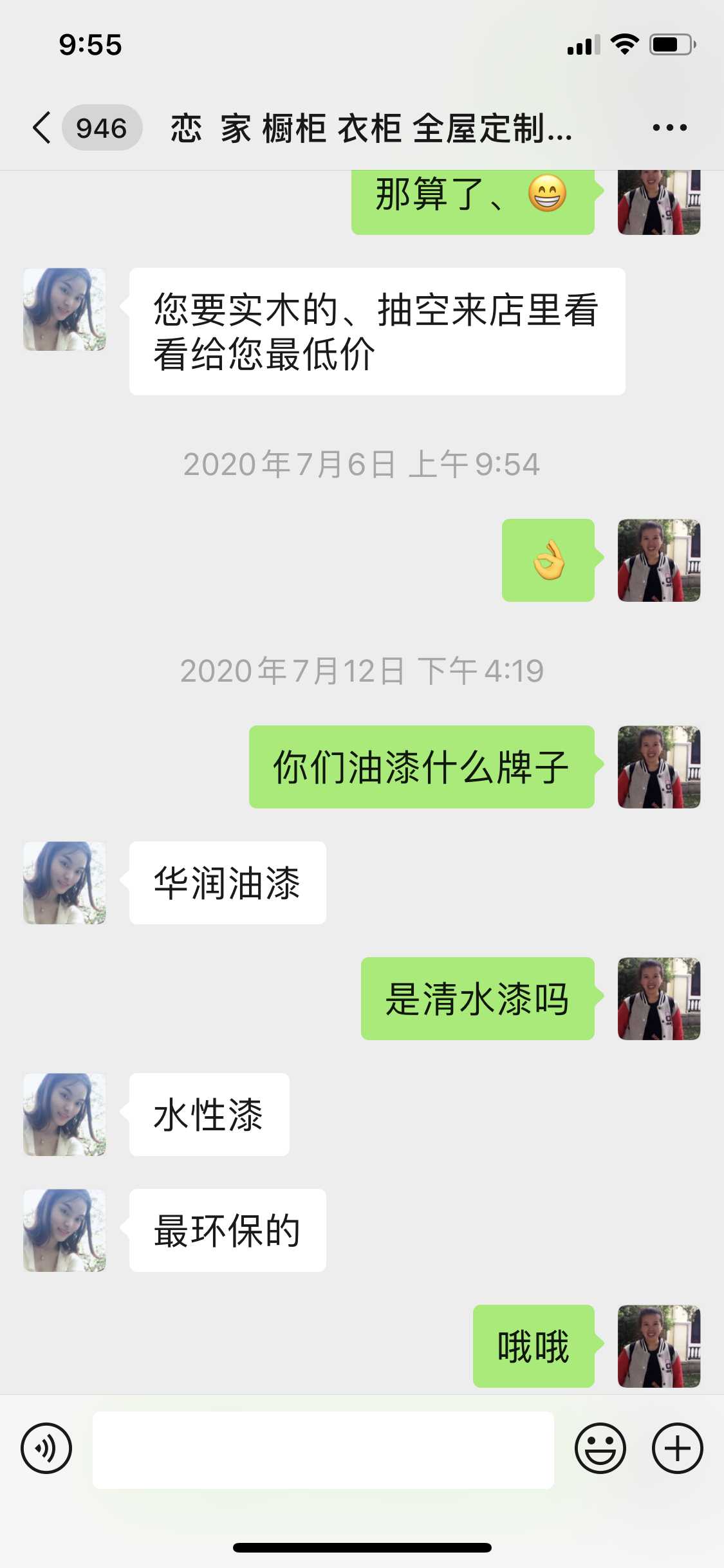The image size is (724, 1568).
Task: Open the plus attachments menu
Action: 677,1448
